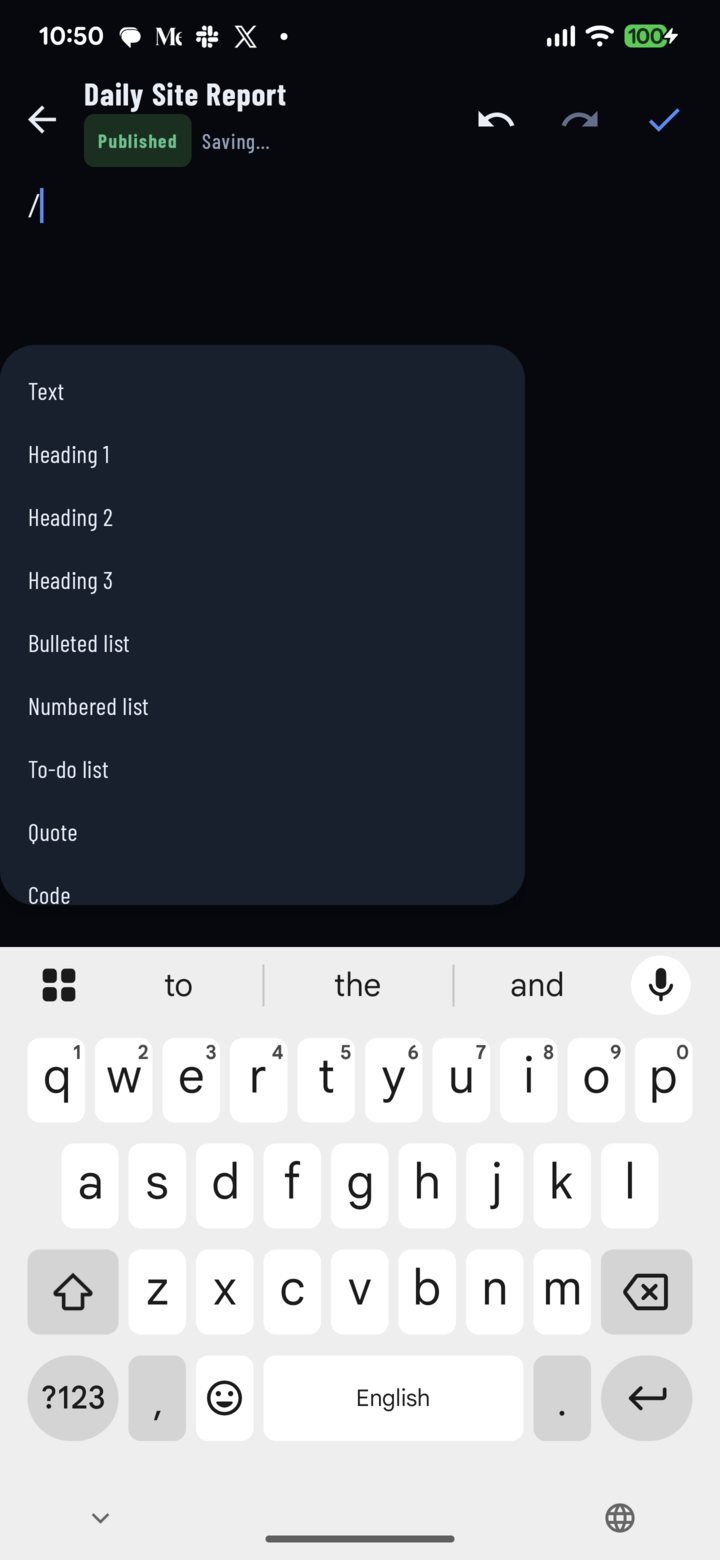Insert a Heading 2 block
Image resolution: width=720 pixels, height=1560 pixels.
262,518
